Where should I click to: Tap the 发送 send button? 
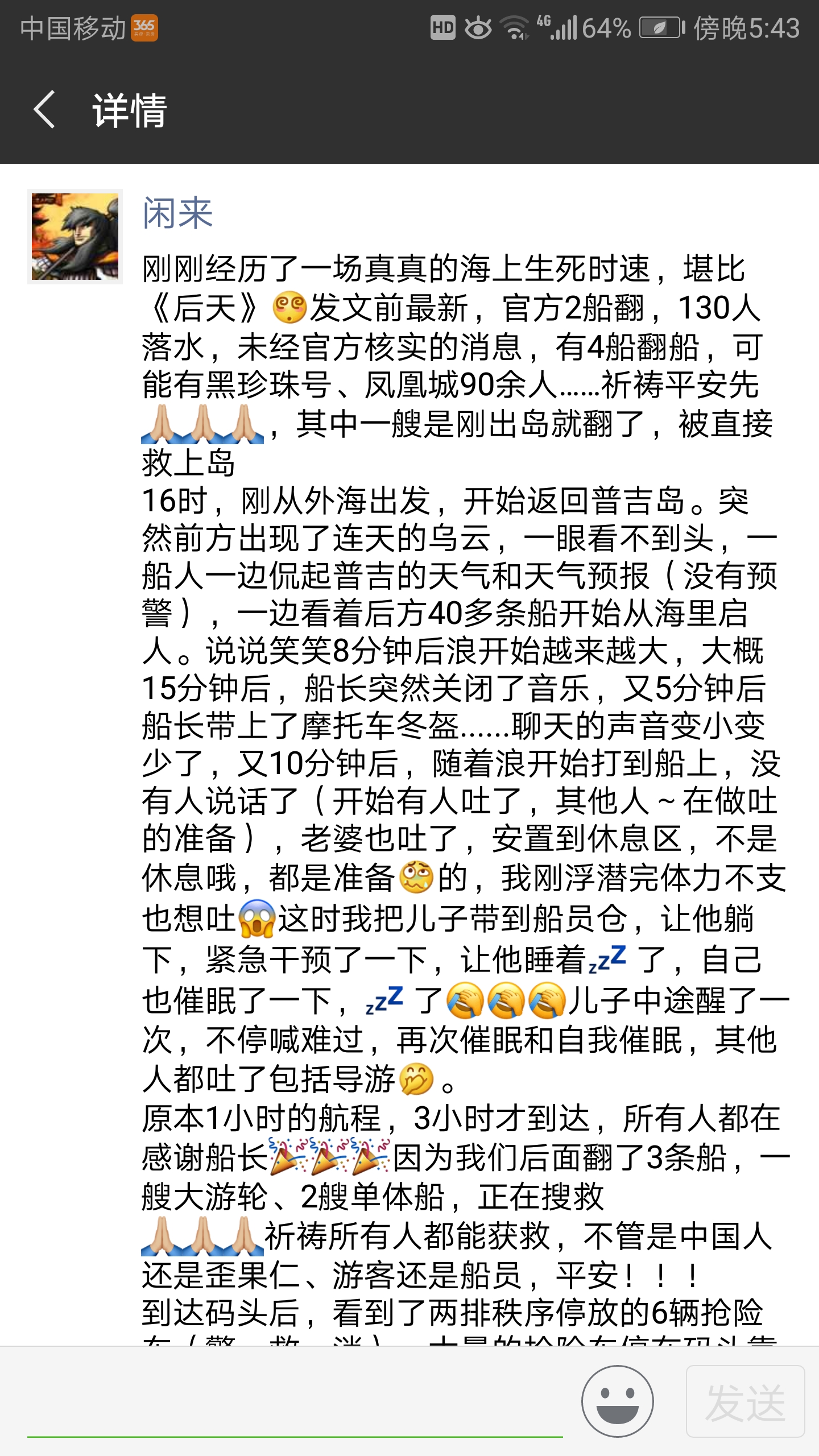[745, 1401]
